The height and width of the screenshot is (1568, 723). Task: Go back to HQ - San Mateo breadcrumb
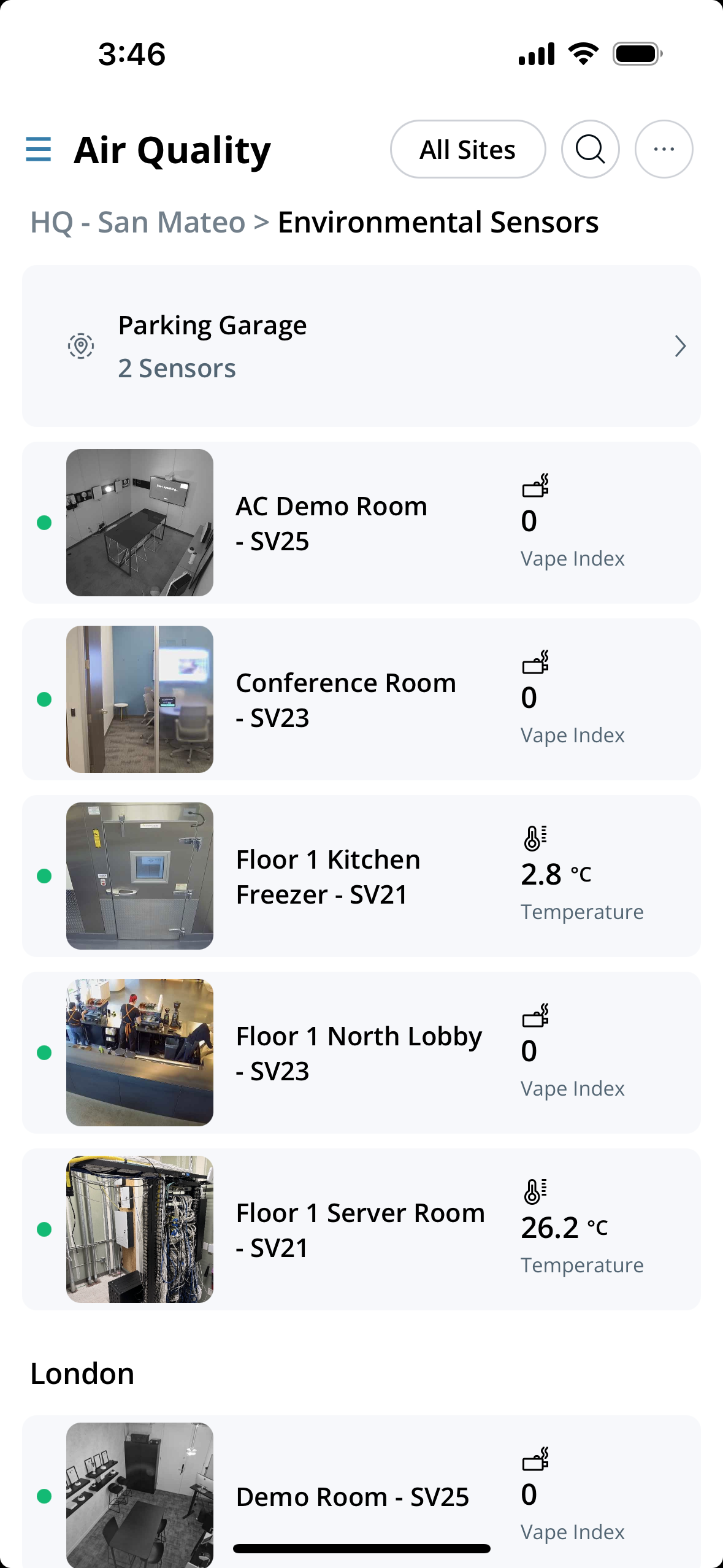click(x=137, y=222)
